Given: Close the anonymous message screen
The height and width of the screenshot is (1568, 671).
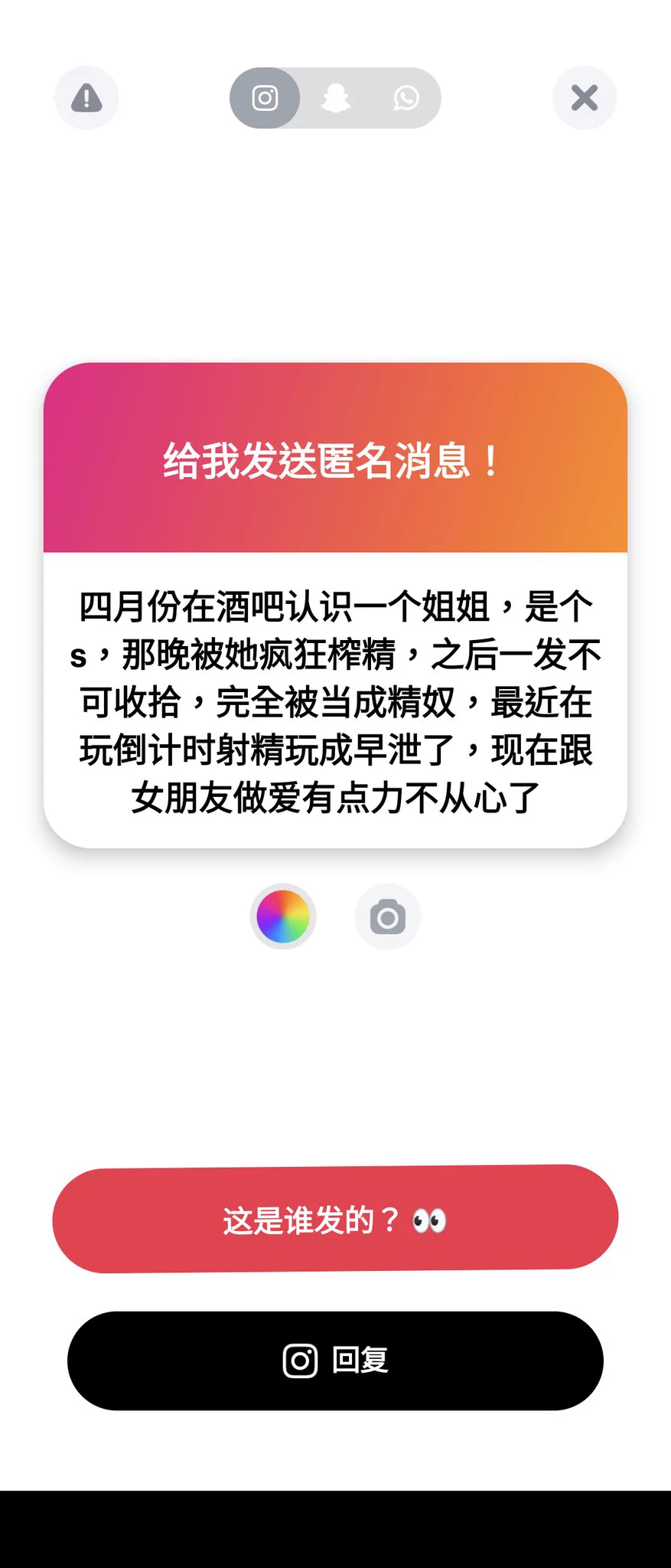Looking at the screenshot, I should click(585, 98).
